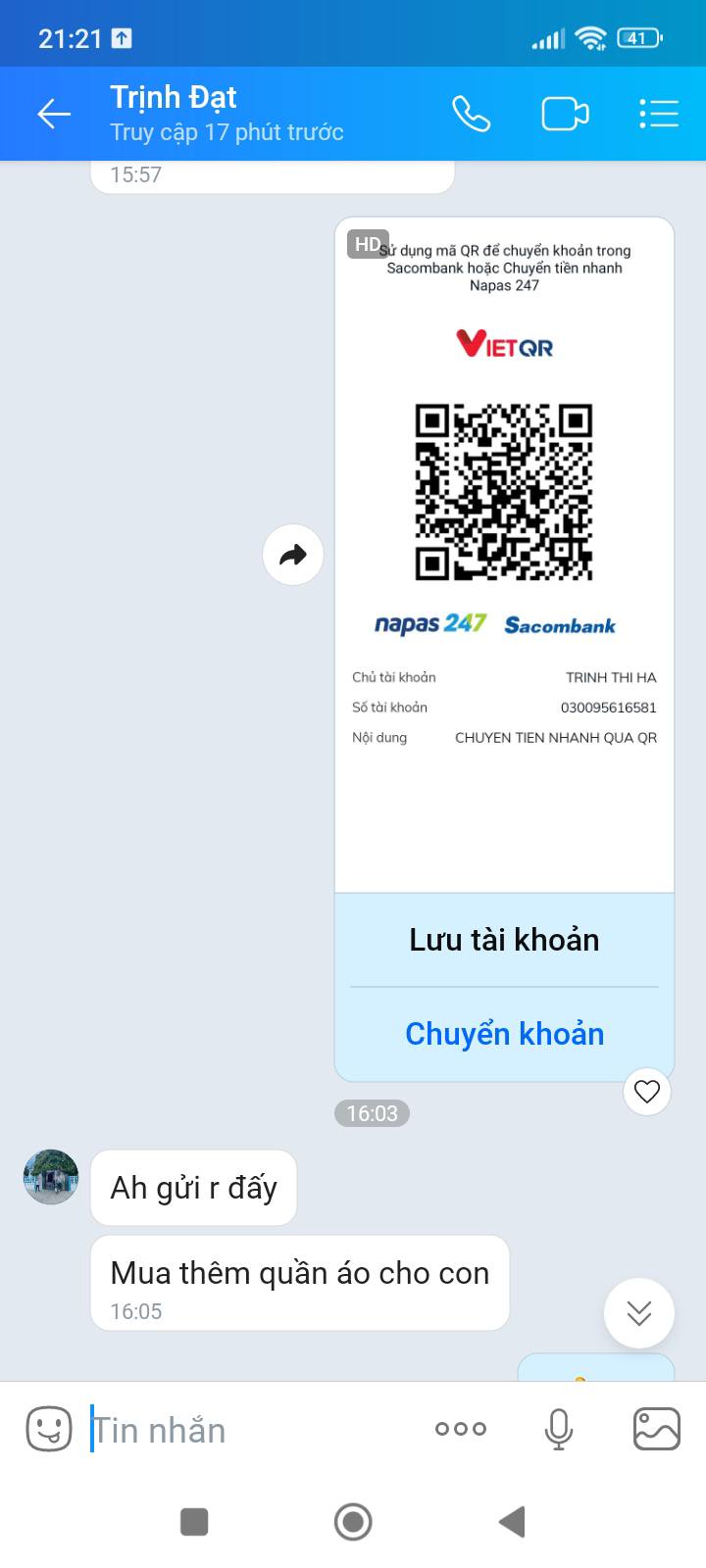Screen dimensions: 706x1568
Task: Open the sticker and emoji picker
Action: [49, 1430]
